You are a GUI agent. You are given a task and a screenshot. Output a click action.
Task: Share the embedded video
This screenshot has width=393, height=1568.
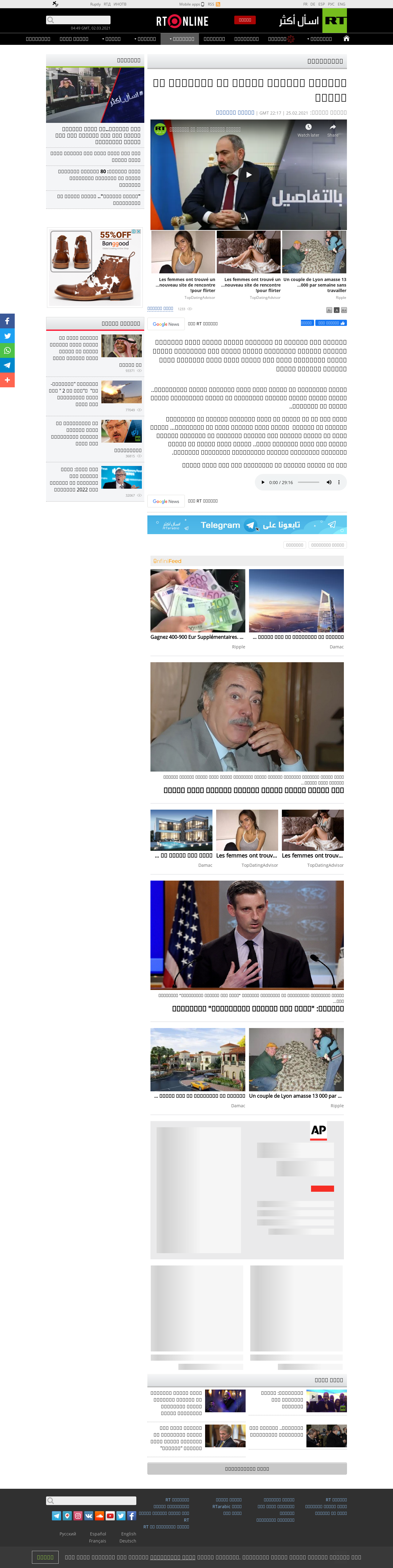333,130
